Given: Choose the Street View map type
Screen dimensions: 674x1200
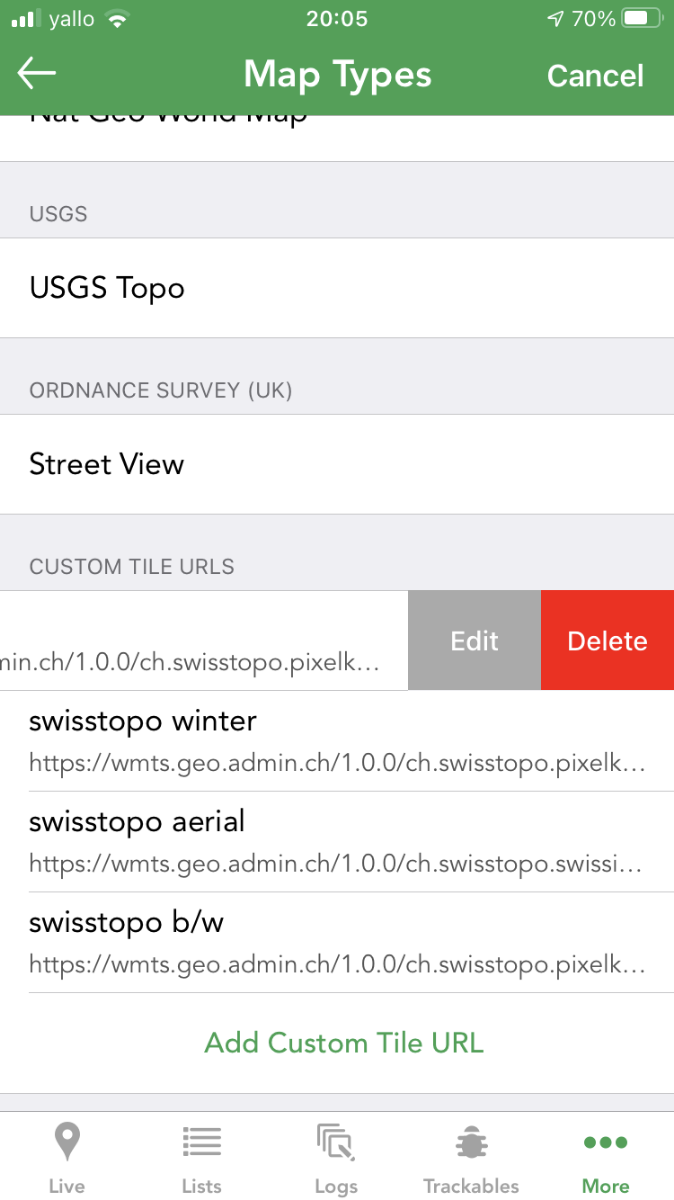Looking at the screenshot, I should 337,464.
